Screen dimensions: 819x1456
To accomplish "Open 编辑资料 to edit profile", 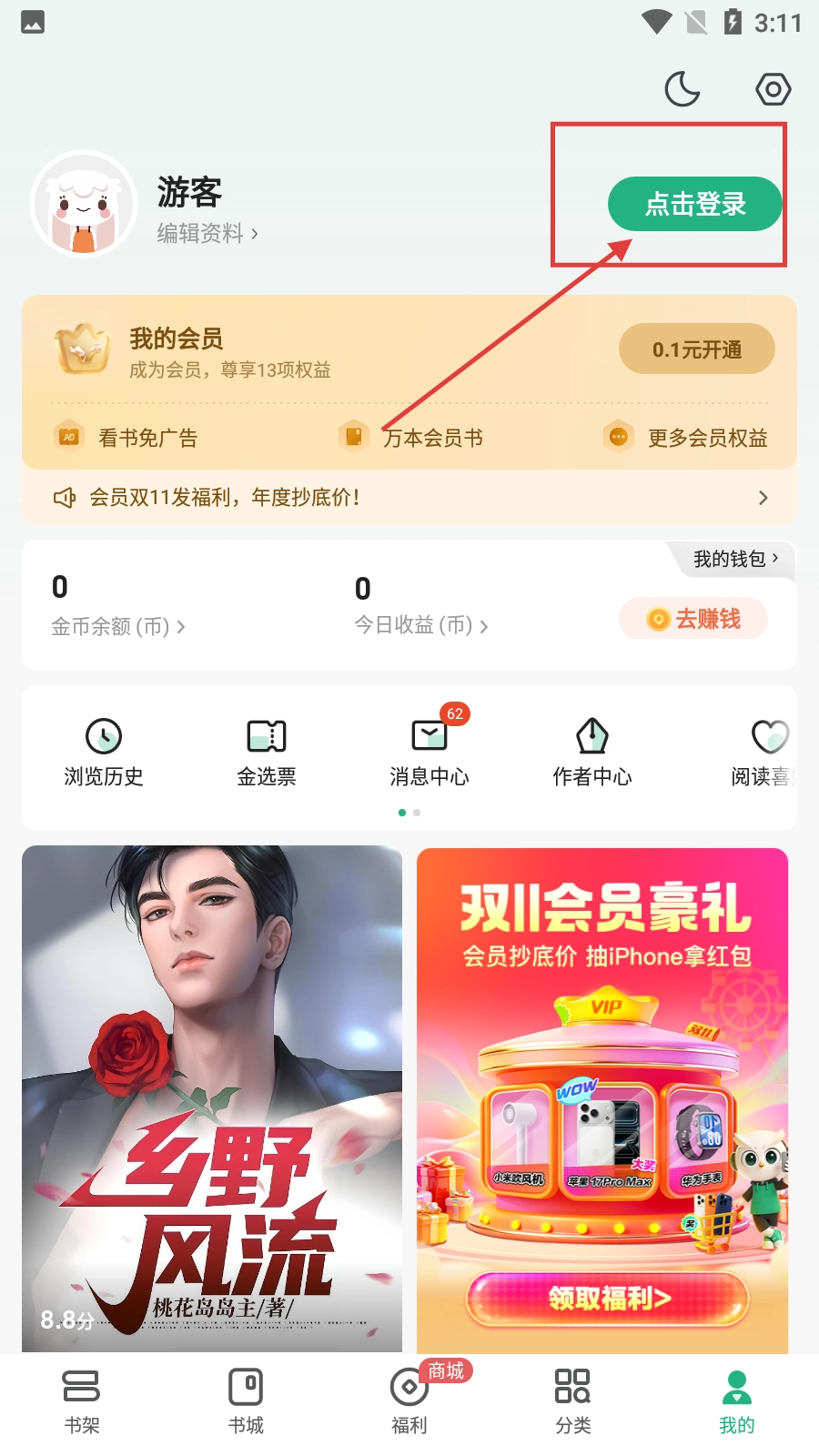I will point(207,234).
